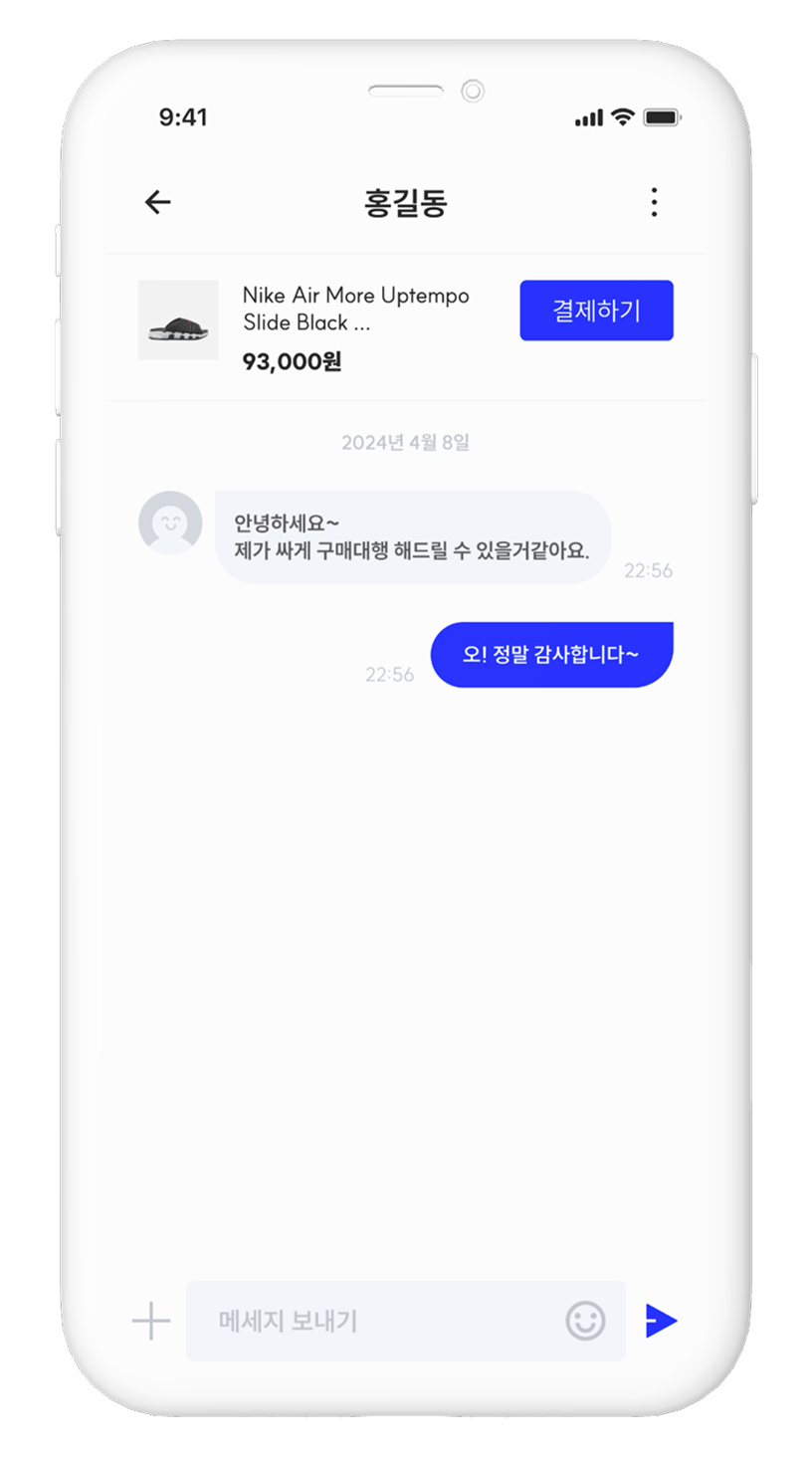Go back with the arrow icon
This screenshot has height=1457, width=812.
(x=158, y=202)
